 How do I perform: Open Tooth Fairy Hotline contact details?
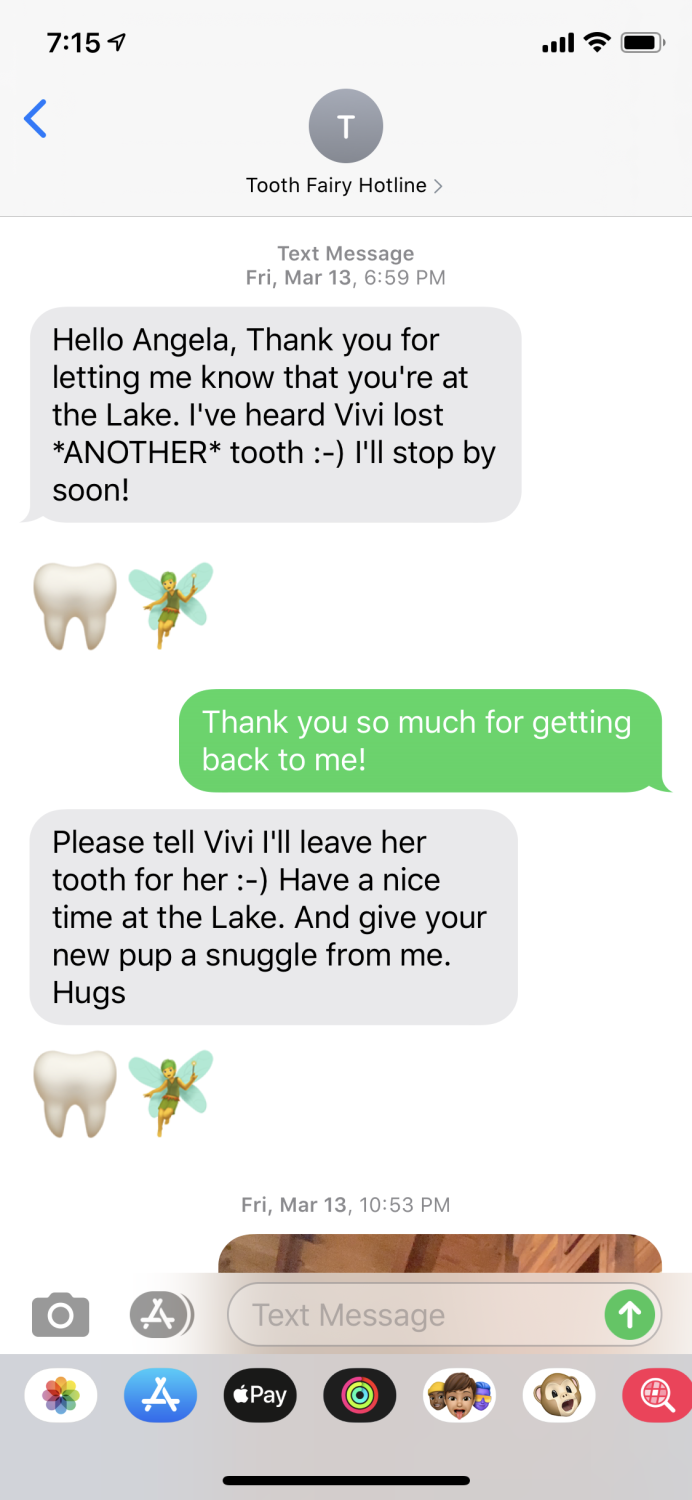(345, 185)
